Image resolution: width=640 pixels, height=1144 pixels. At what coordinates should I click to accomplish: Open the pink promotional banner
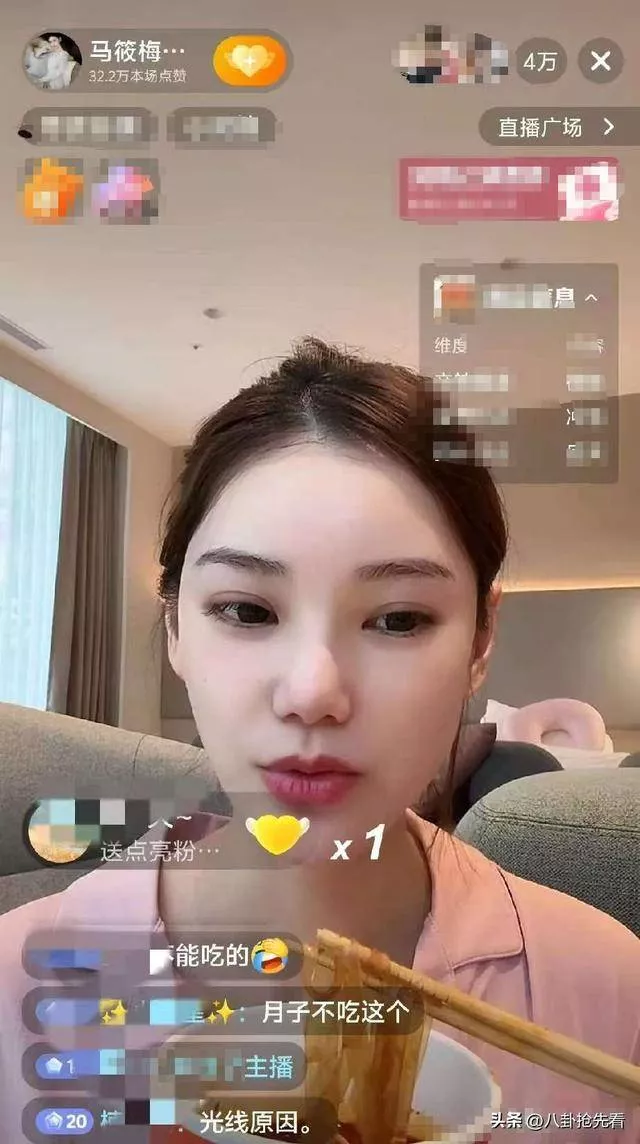coord(508,188)
